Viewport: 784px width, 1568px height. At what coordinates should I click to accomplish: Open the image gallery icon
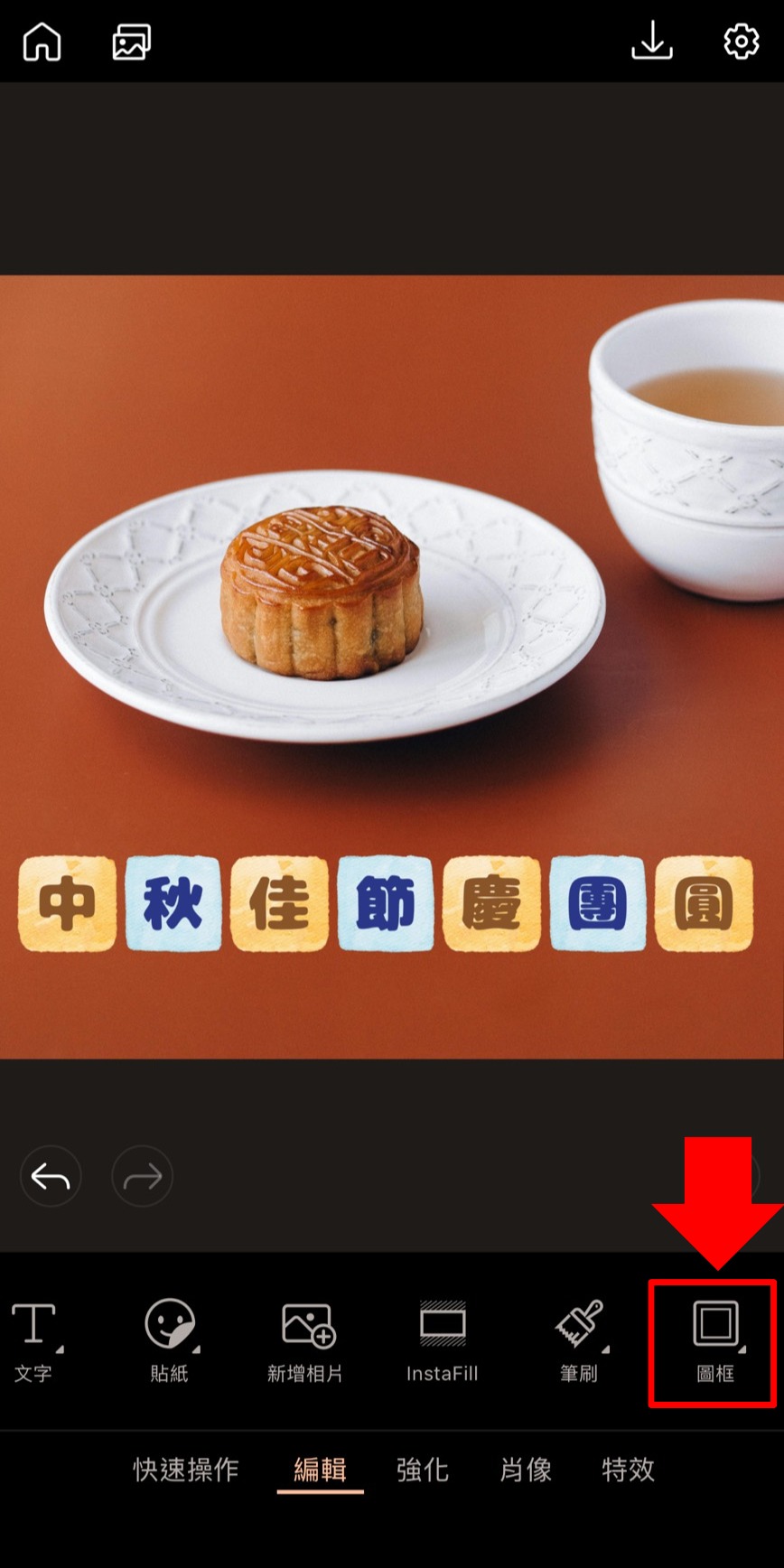tap(130, 42)
